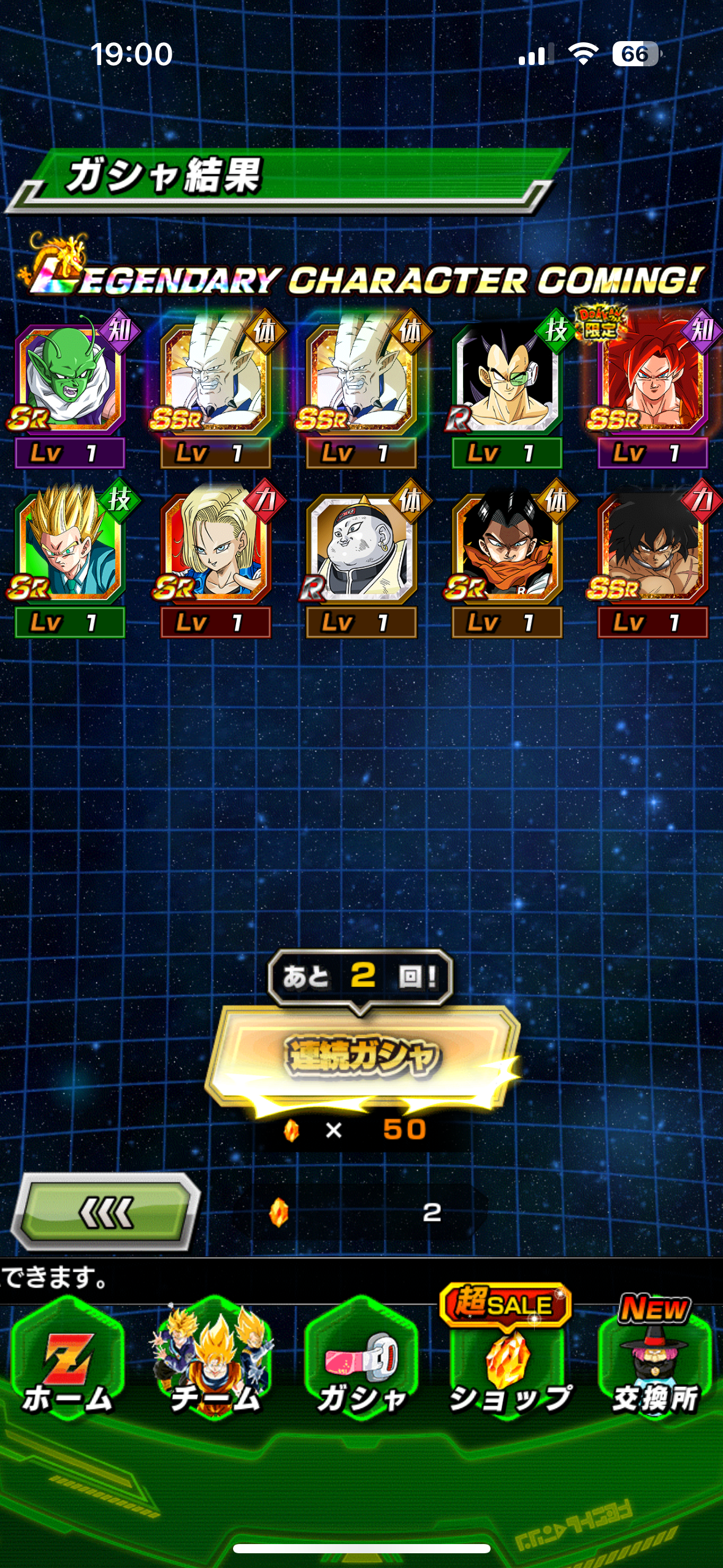Open the ガシャ tab
The image size is (723, 1568).
pos(361,1363)
